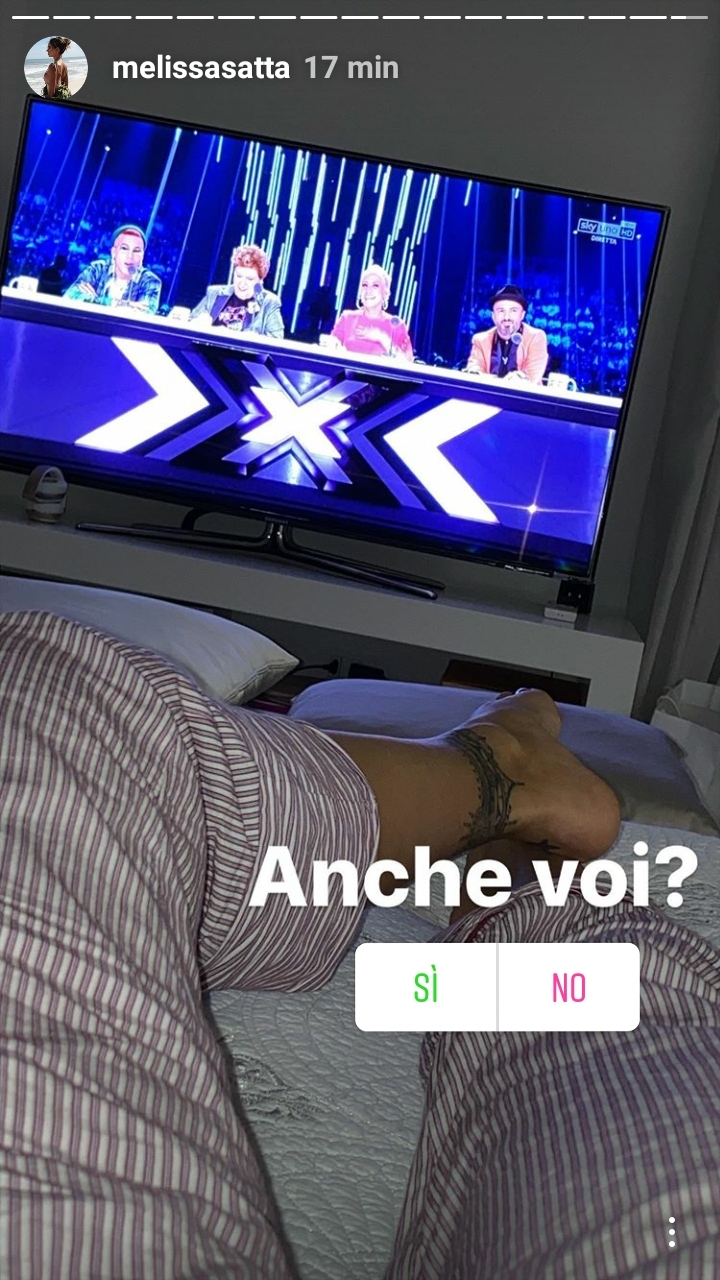Open the three-dot story options menu
The height and width of the screenshot is (1280, 720).
[672, 1232]
